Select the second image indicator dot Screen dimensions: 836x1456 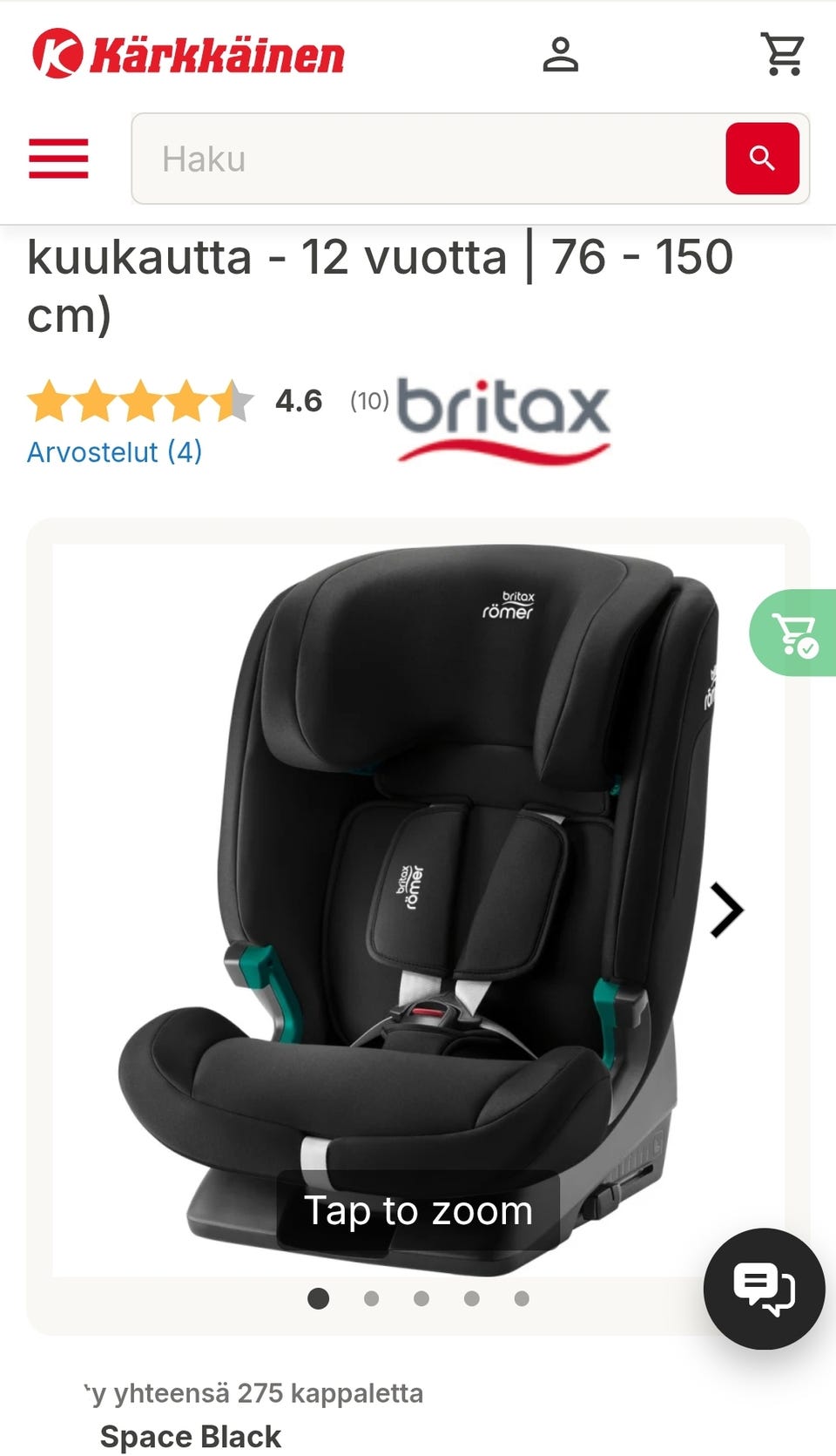pos(371,1298)
